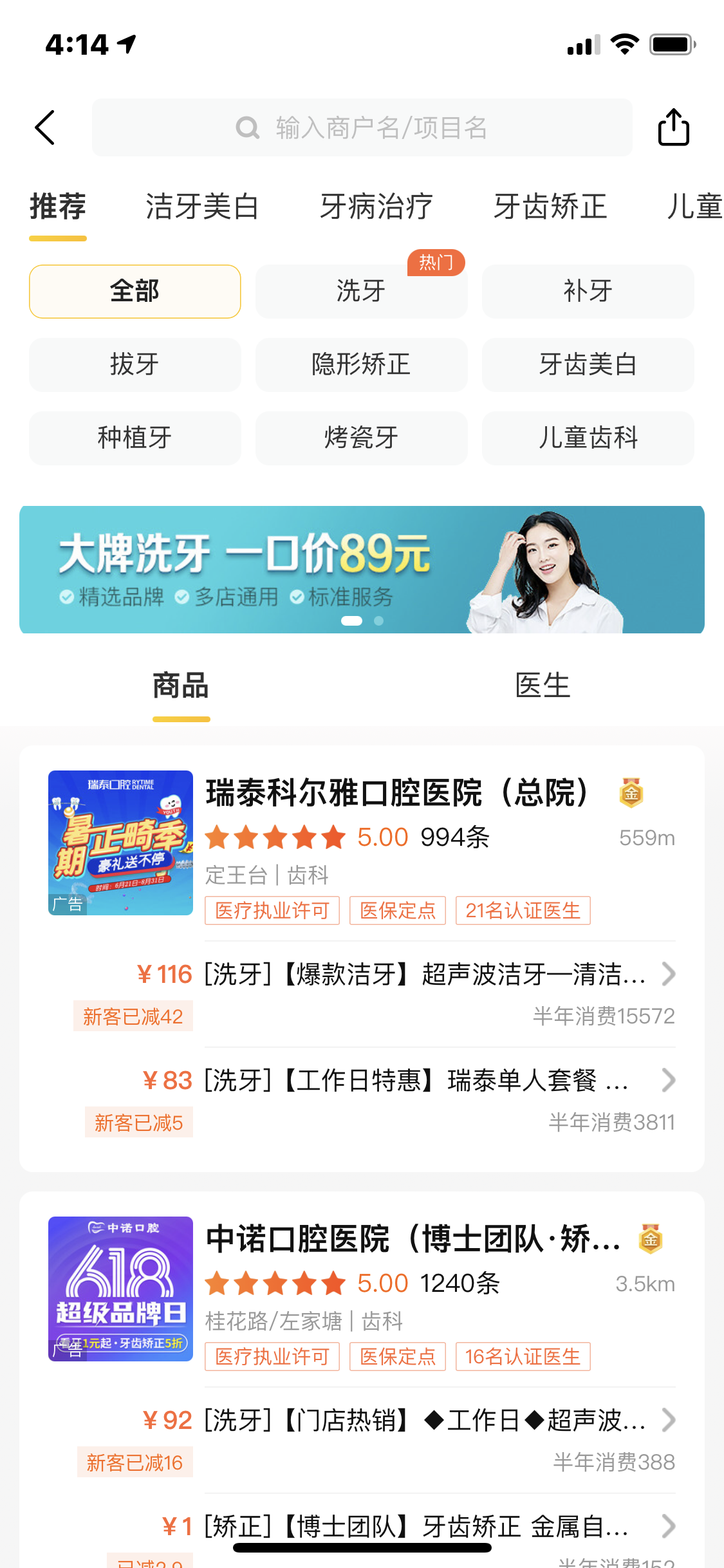The height and width of the screenshot is (1568, 724).
Task: Tap the share icon at top right
Action: [673, 127]
